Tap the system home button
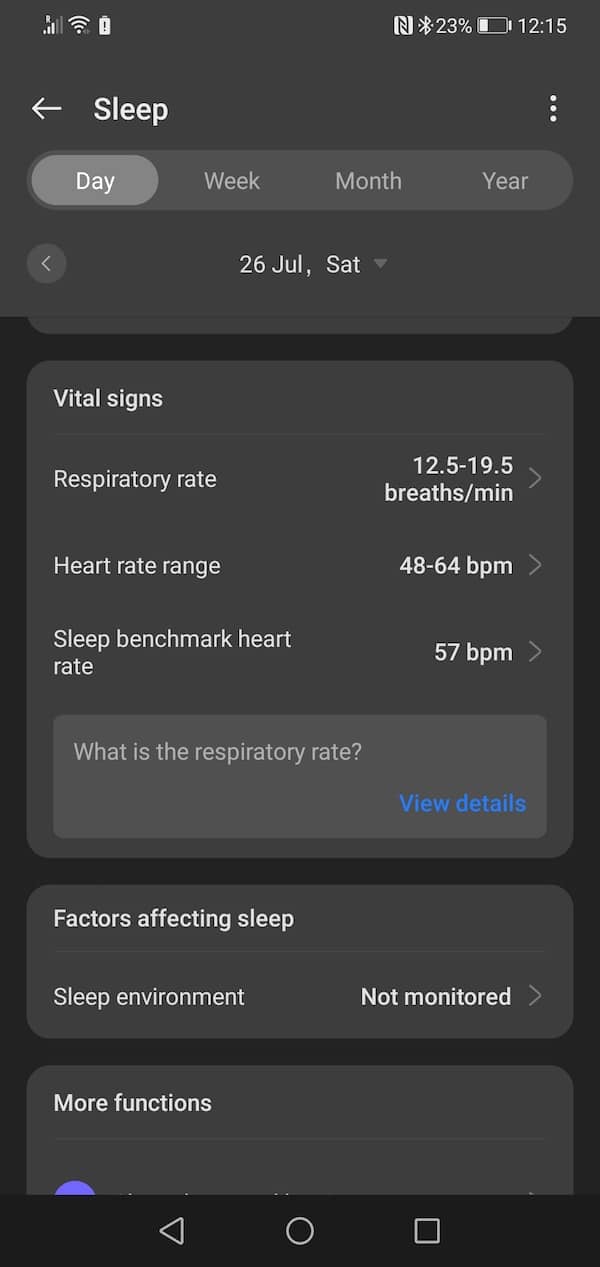 300,1231
